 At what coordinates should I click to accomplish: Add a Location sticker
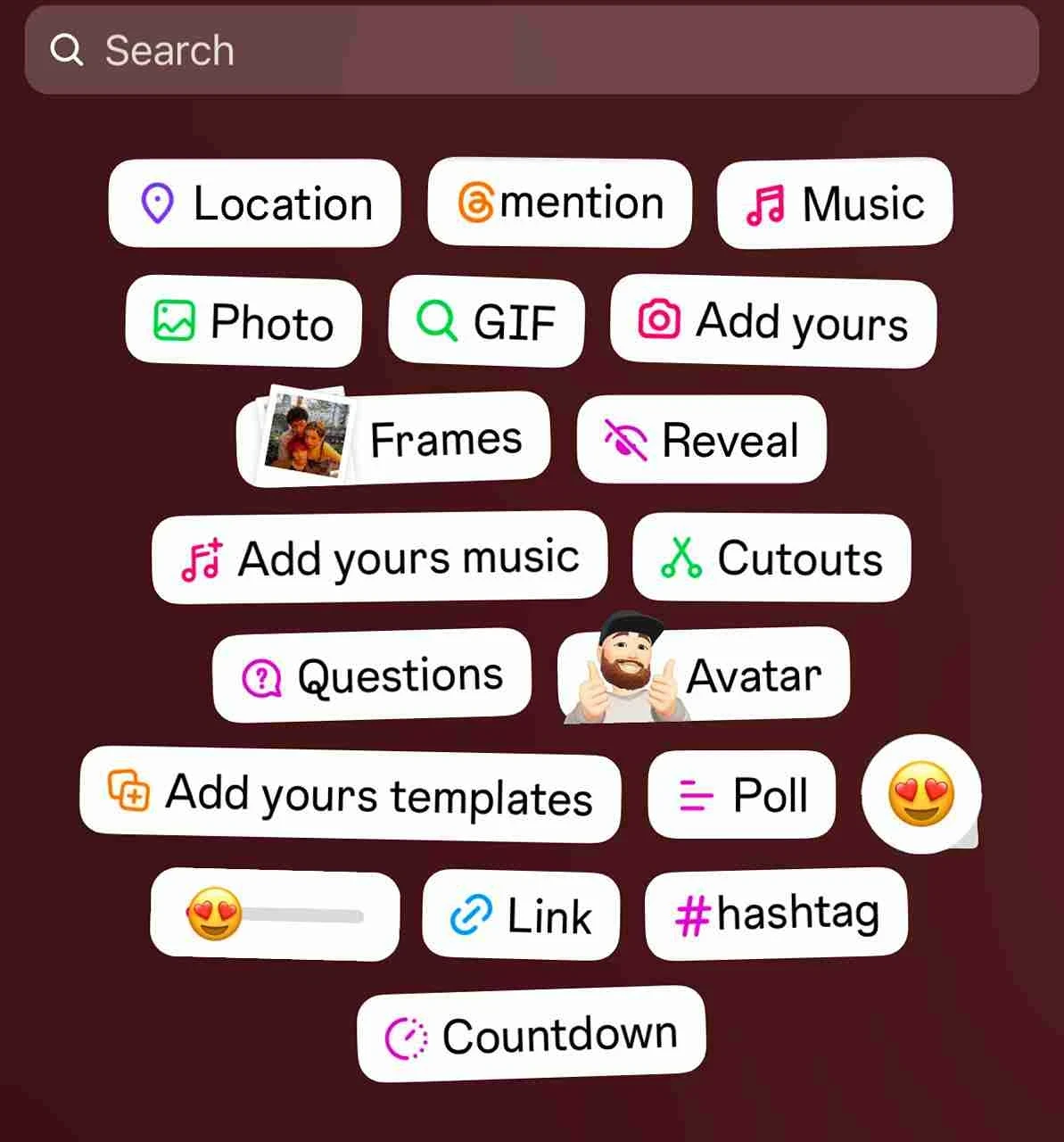click(254, 203)
